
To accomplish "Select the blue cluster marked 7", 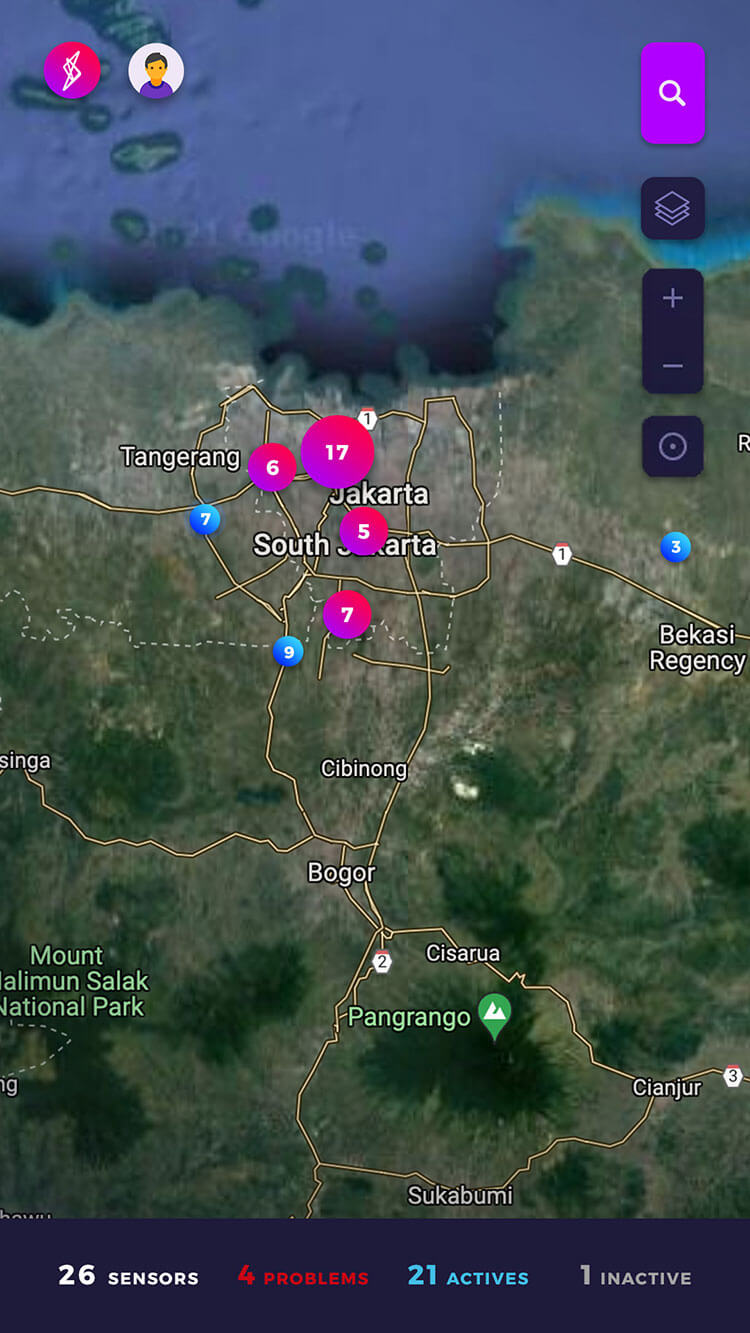I will (x=205, y=519).
